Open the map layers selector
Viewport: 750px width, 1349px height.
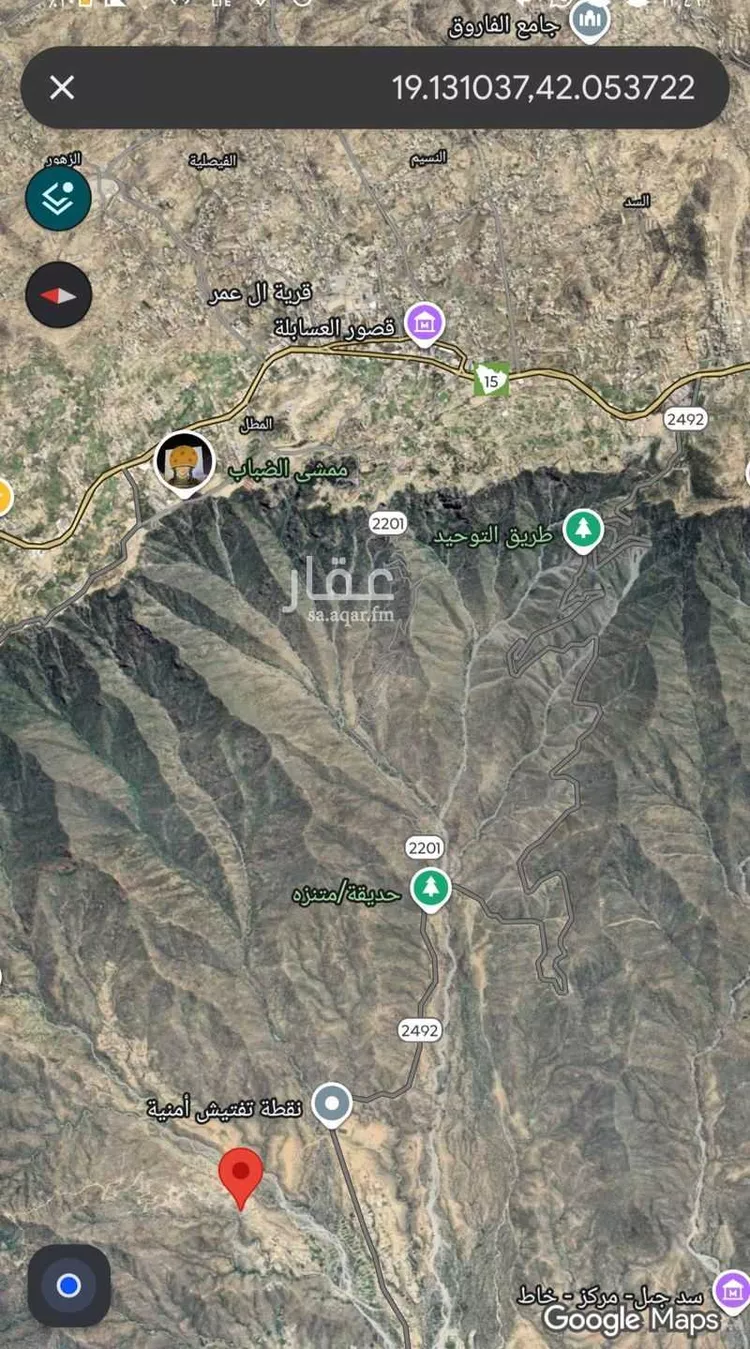click(58, 198)
